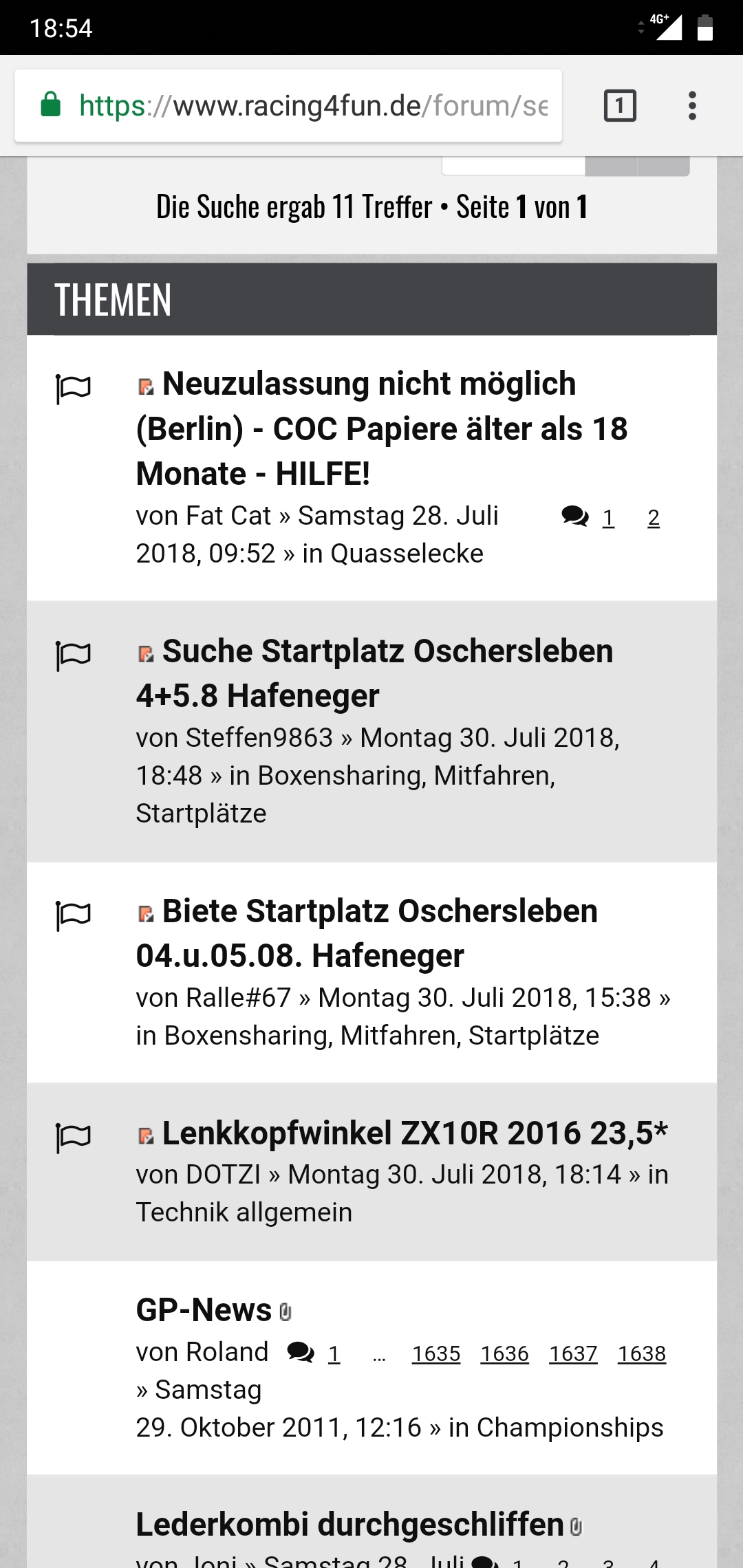The image size is (743, 1568).
Task: Open the Lederkombi durchgeschliffen topic
Action: click(349, 1524)
